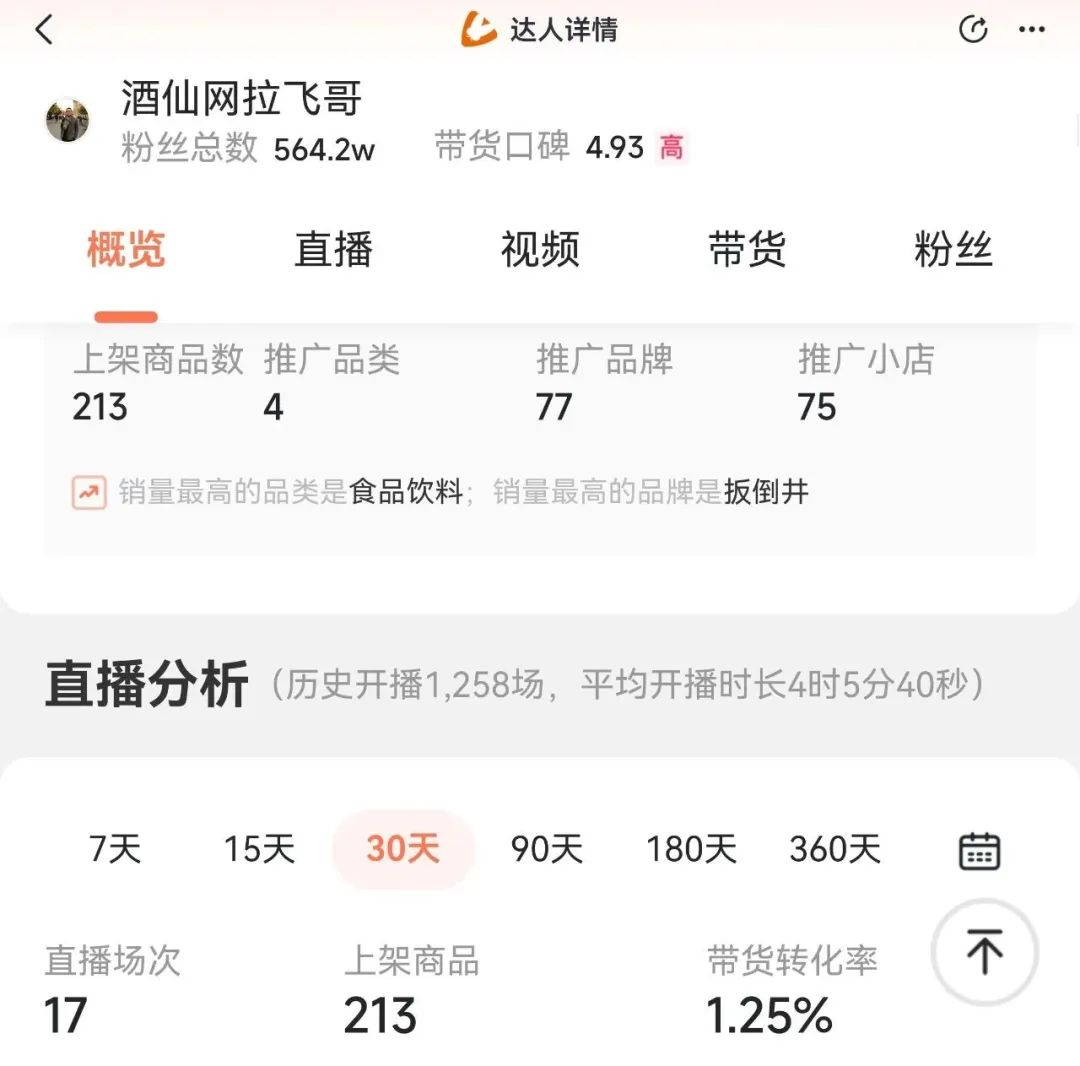Switch live analysis to 90天
The width and height of the screenshot is (1080, 1066).
pyautogui.click(x=546, y=850)
